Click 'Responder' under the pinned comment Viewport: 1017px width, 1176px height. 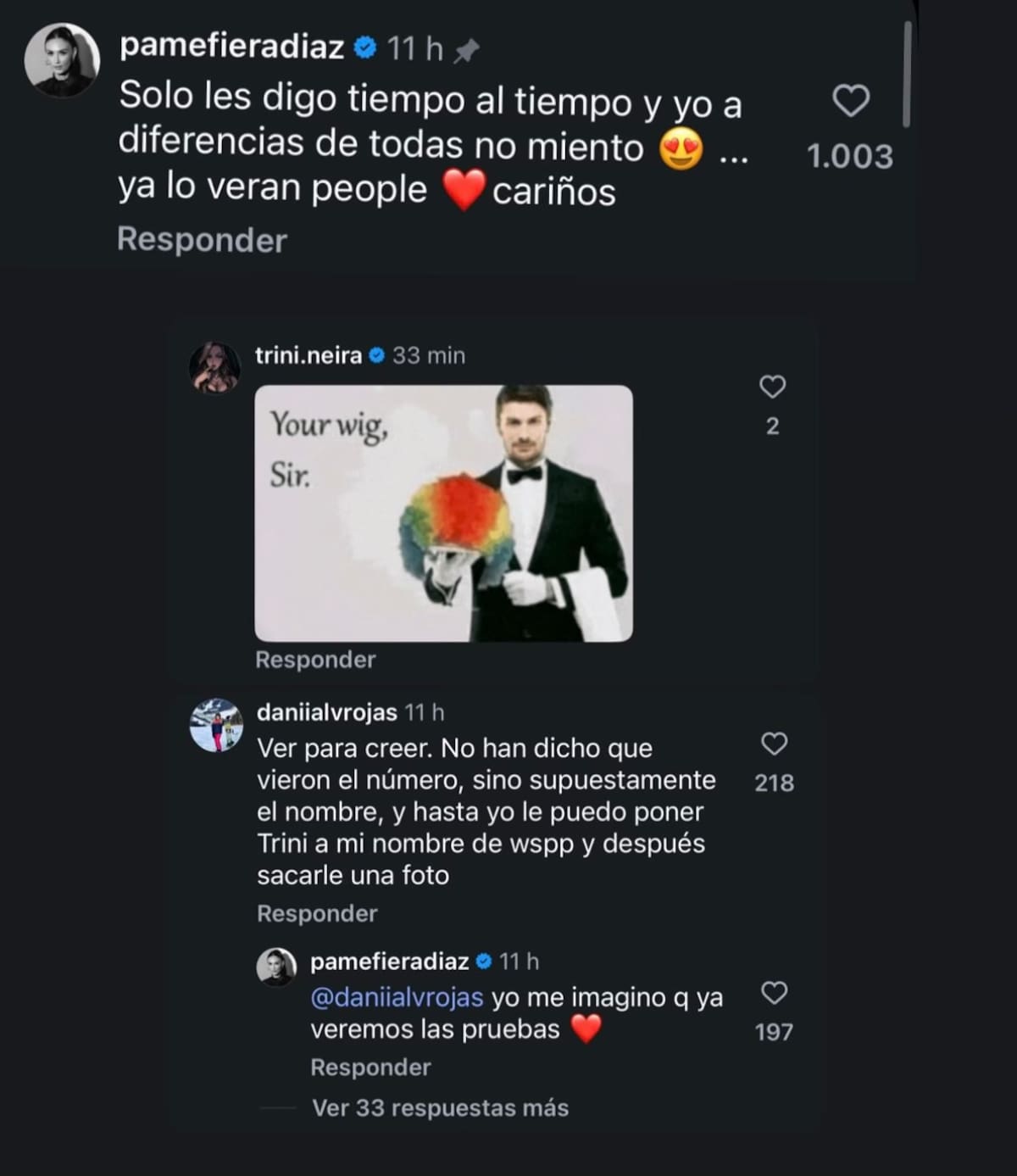coord(202,240)
